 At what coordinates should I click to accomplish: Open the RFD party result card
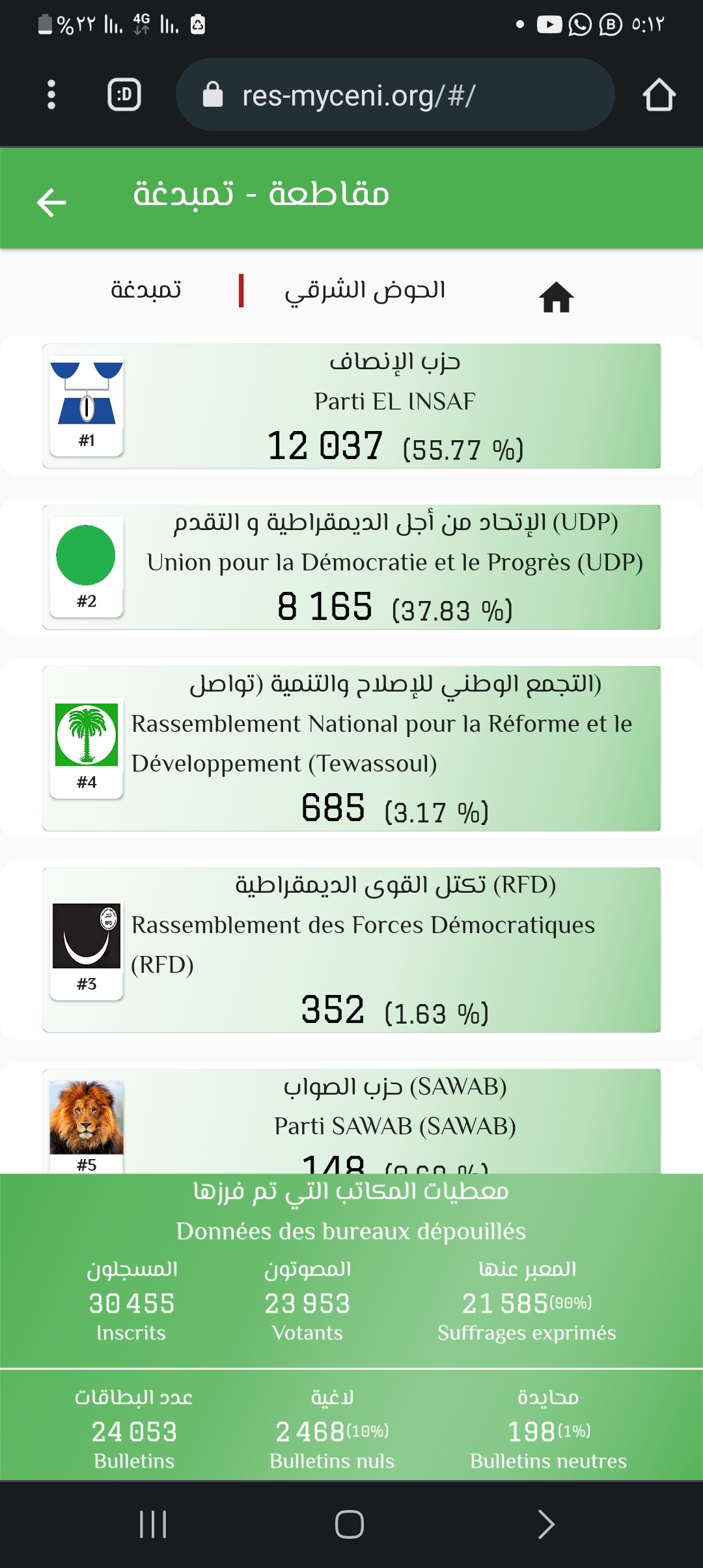pyautogui.click(x=351, y=949)
